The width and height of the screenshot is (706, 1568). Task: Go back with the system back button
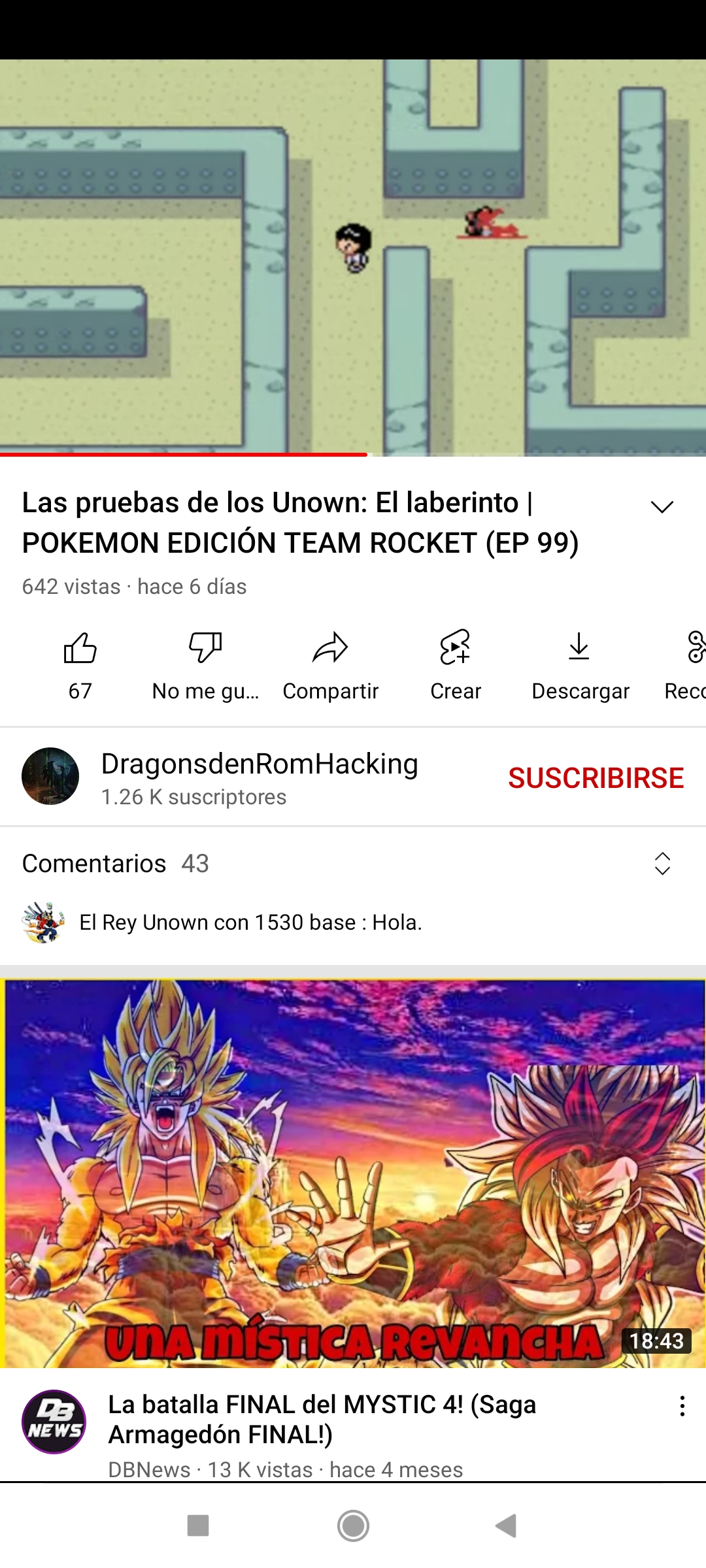[506, 1526]
